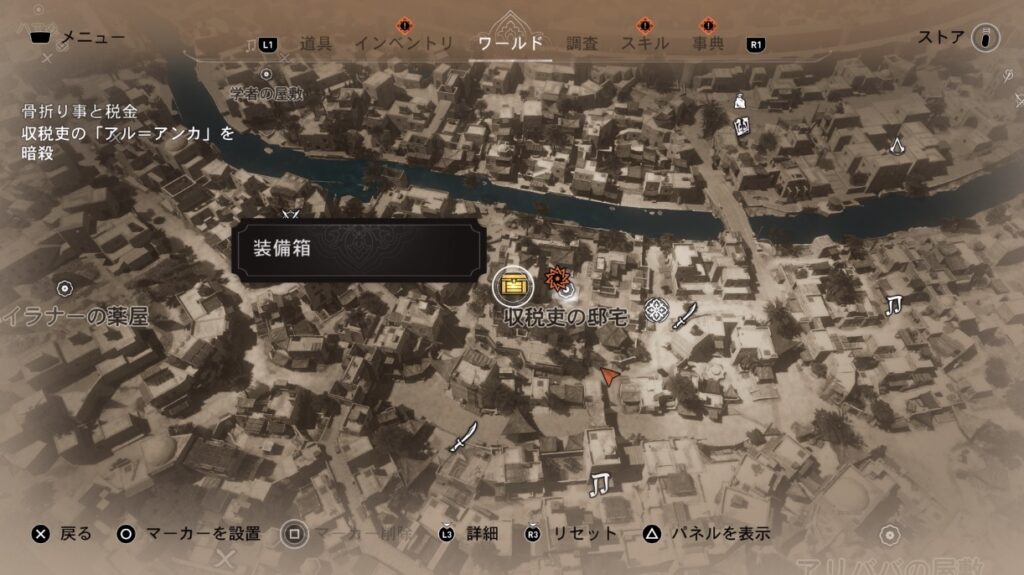Select the 装備箱 chest marker on map

coord(512,286)
